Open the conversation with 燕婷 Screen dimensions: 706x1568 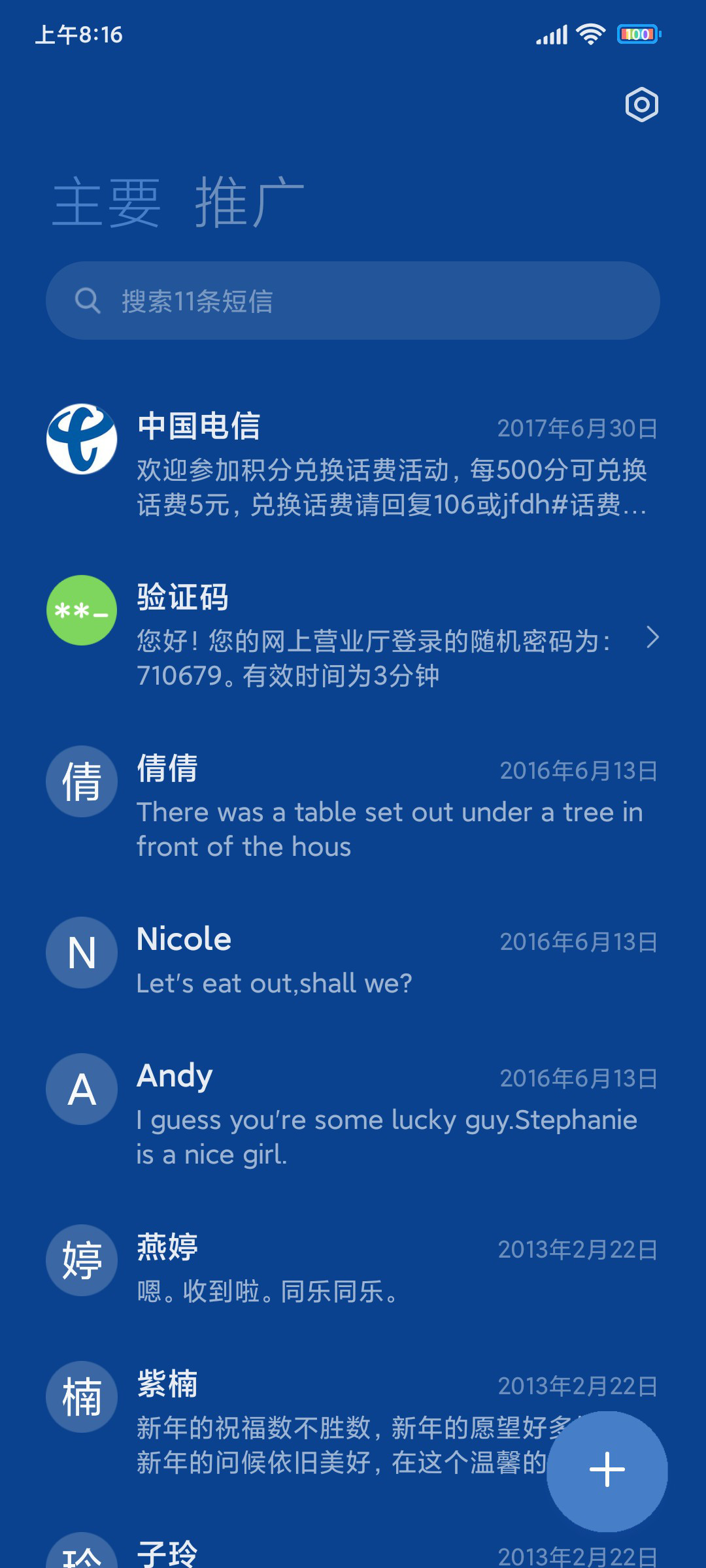(353, 1266)
